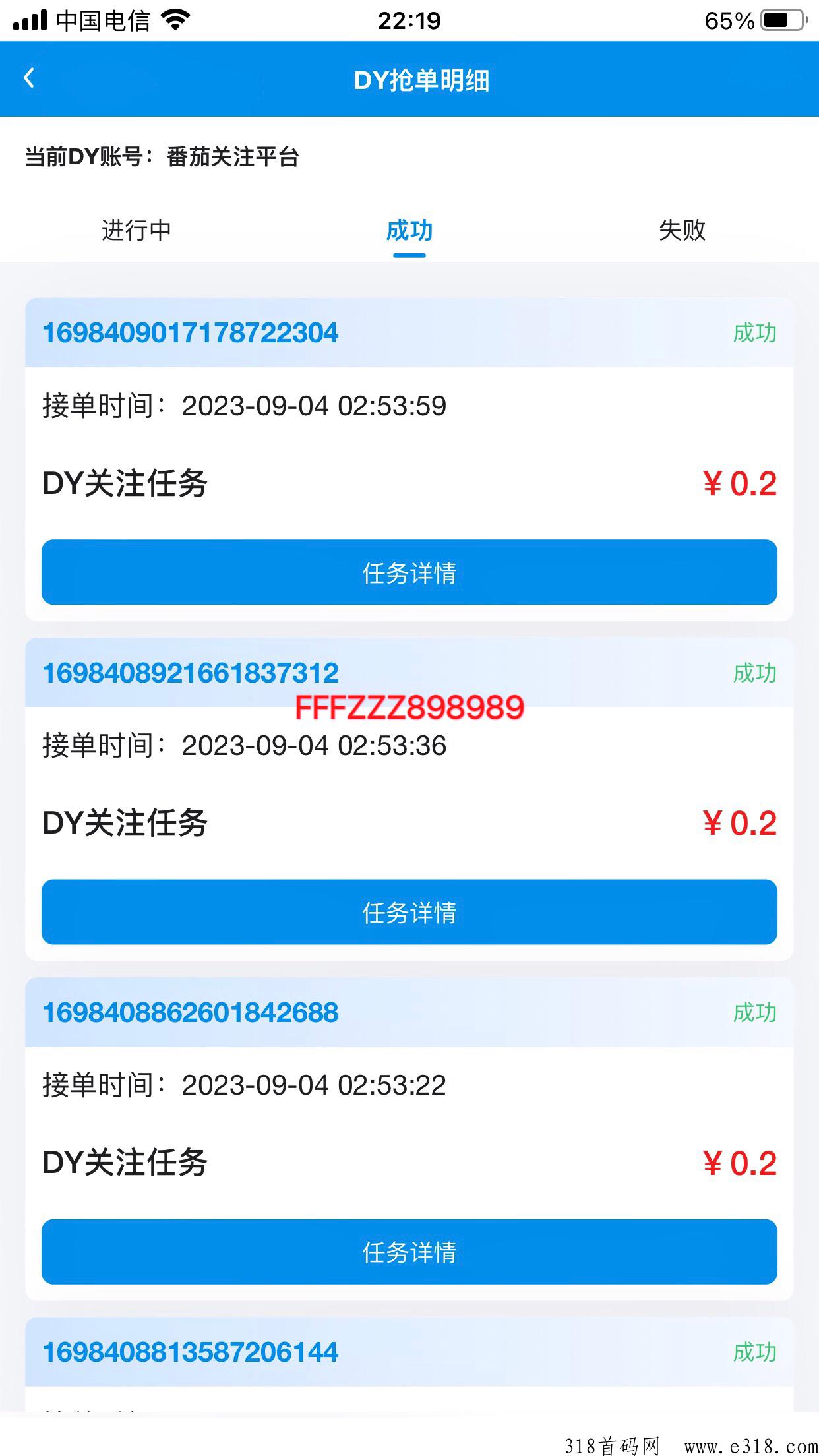The height and width of the screenshot is (1456, 819).
Task: Switch to the 失败 tab
Action: pyautogui.click(x=682, y=230)
